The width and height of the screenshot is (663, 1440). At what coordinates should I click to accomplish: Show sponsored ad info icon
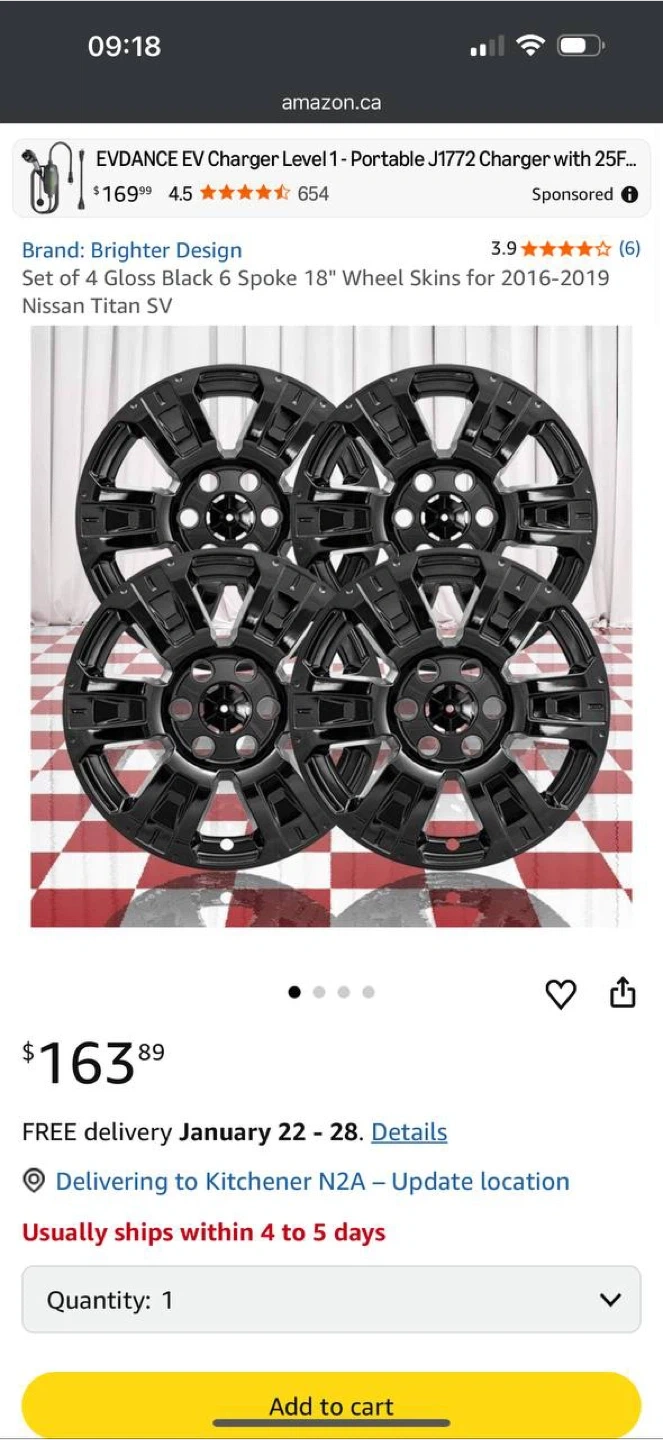630,195
